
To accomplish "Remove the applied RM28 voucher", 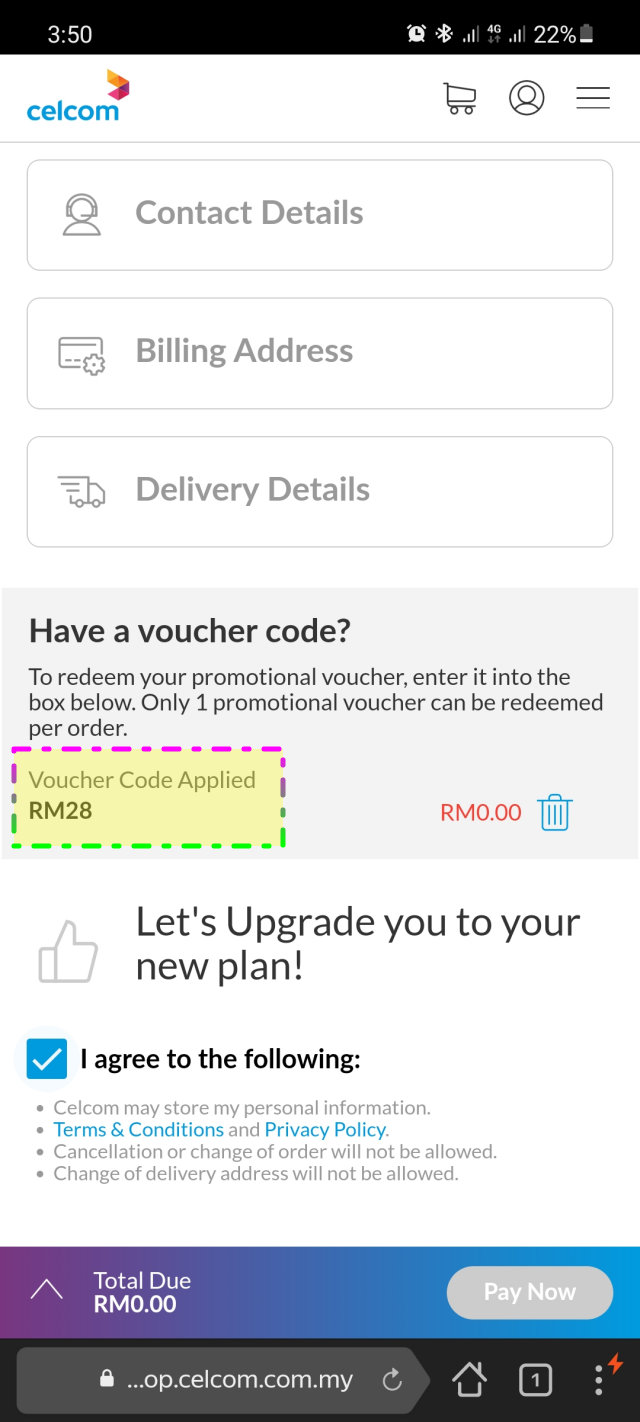I will point(555,812).
